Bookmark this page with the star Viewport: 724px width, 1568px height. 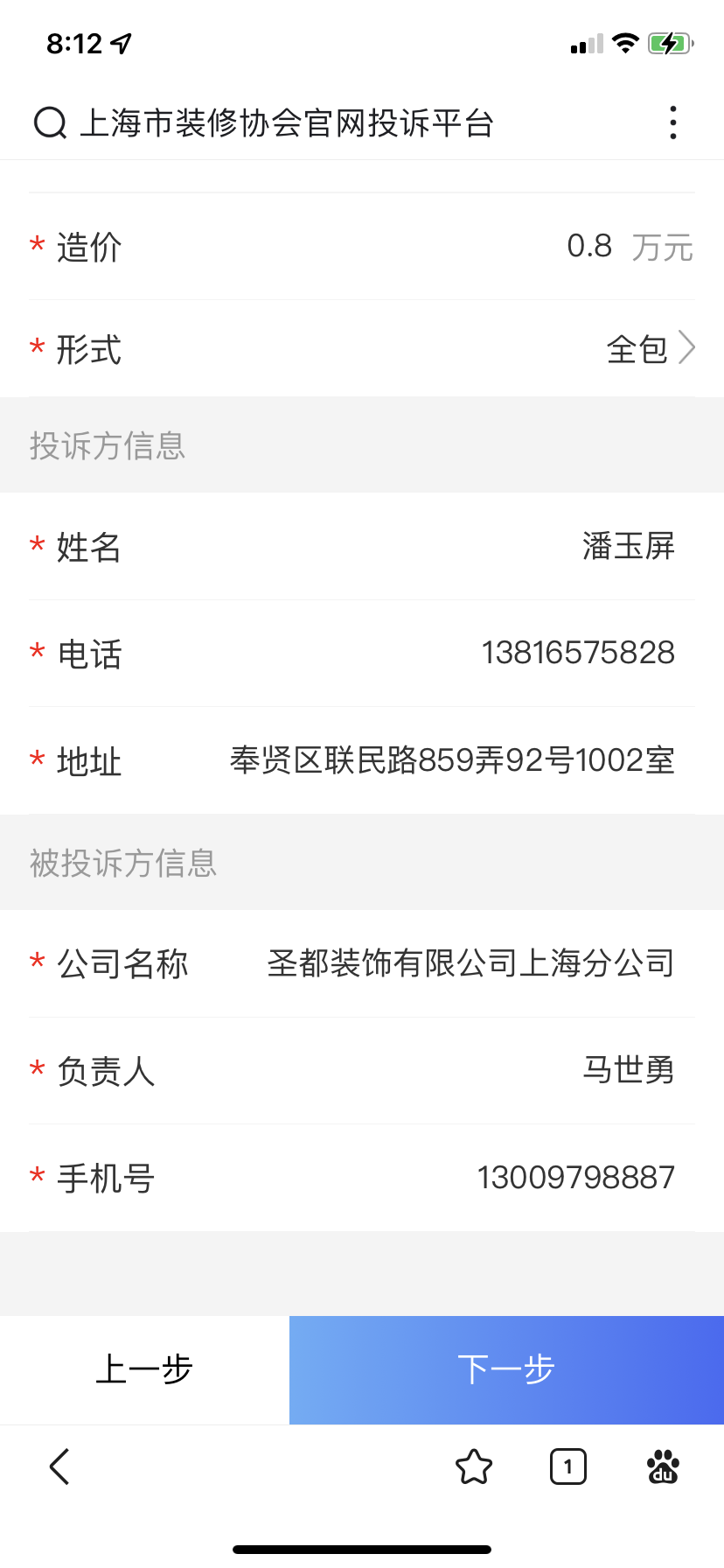click(x=474, y=1466)
